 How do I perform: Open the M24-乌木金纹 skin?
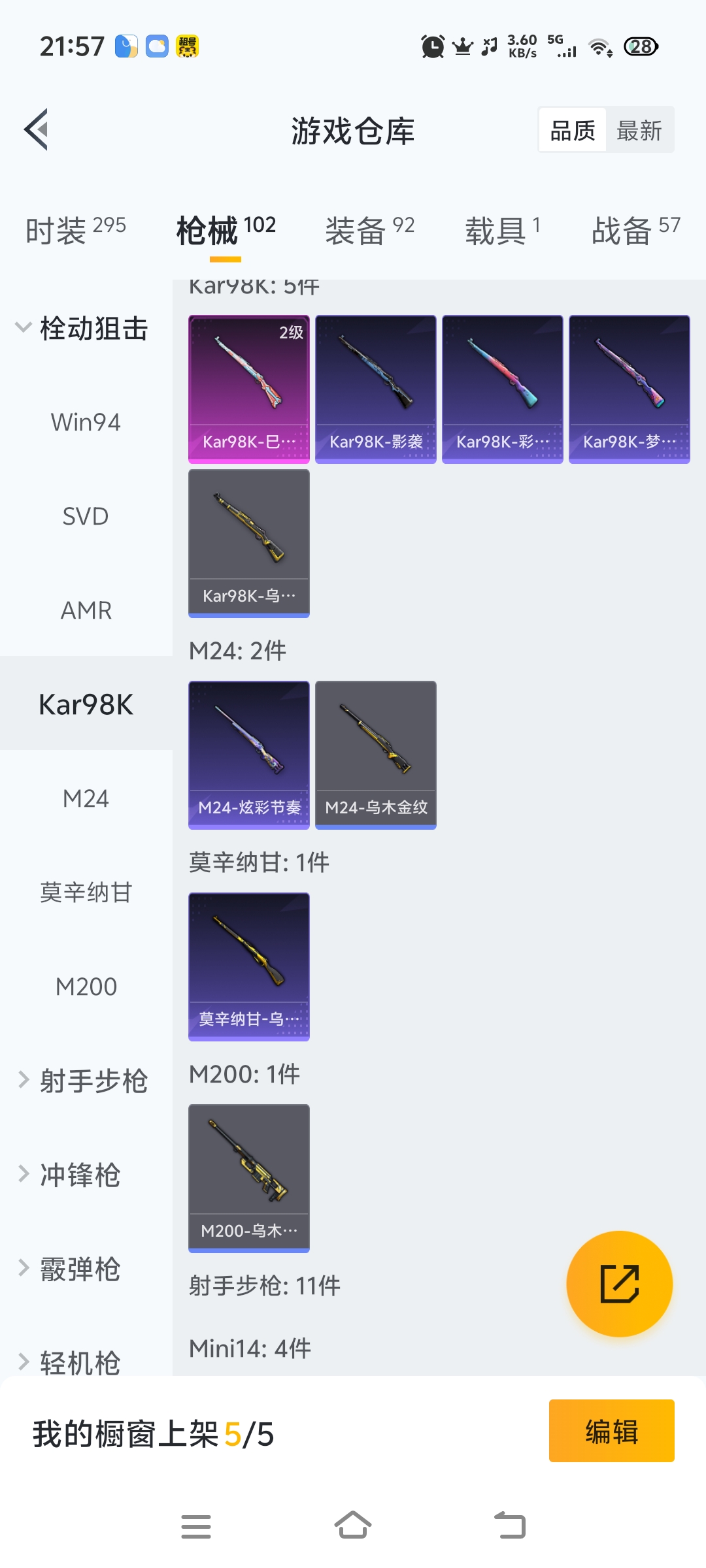point(375,755)
